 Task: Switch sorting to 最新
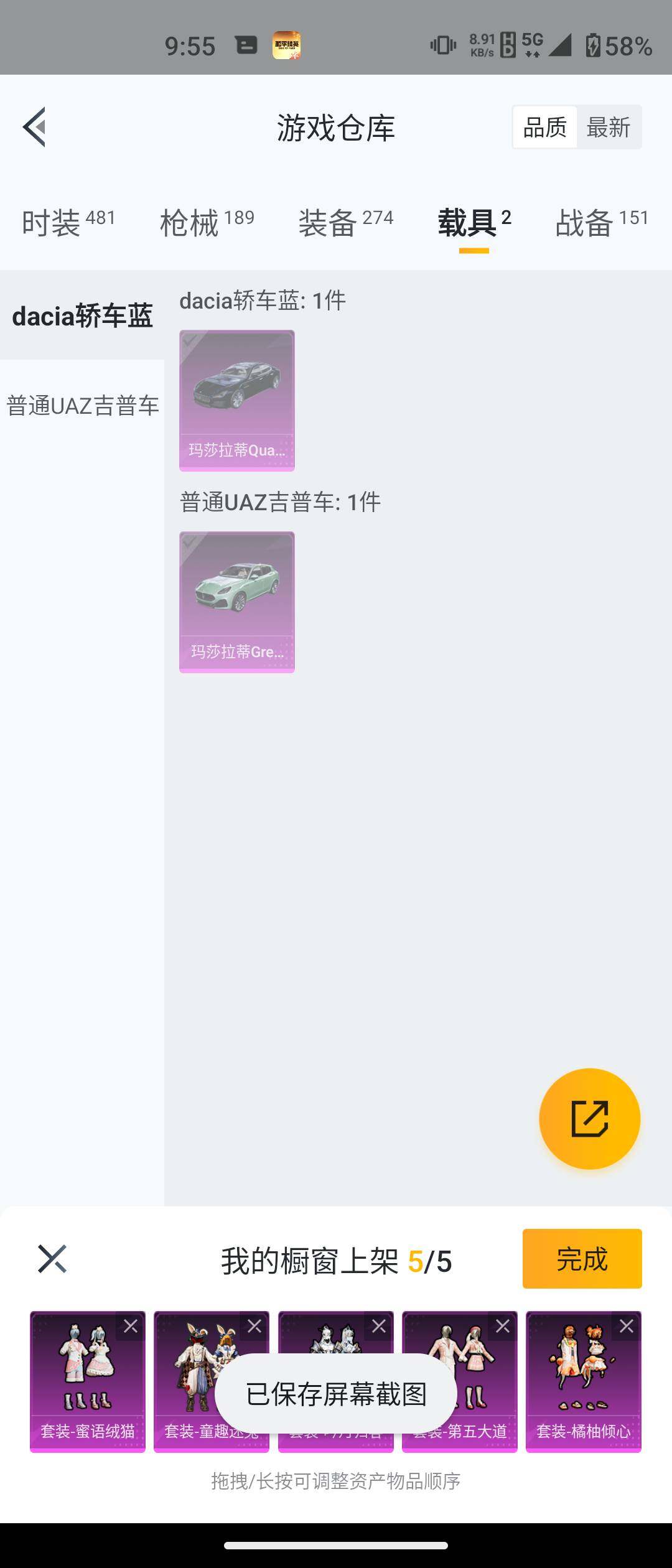pyautogui.click(x=610, y=126)
